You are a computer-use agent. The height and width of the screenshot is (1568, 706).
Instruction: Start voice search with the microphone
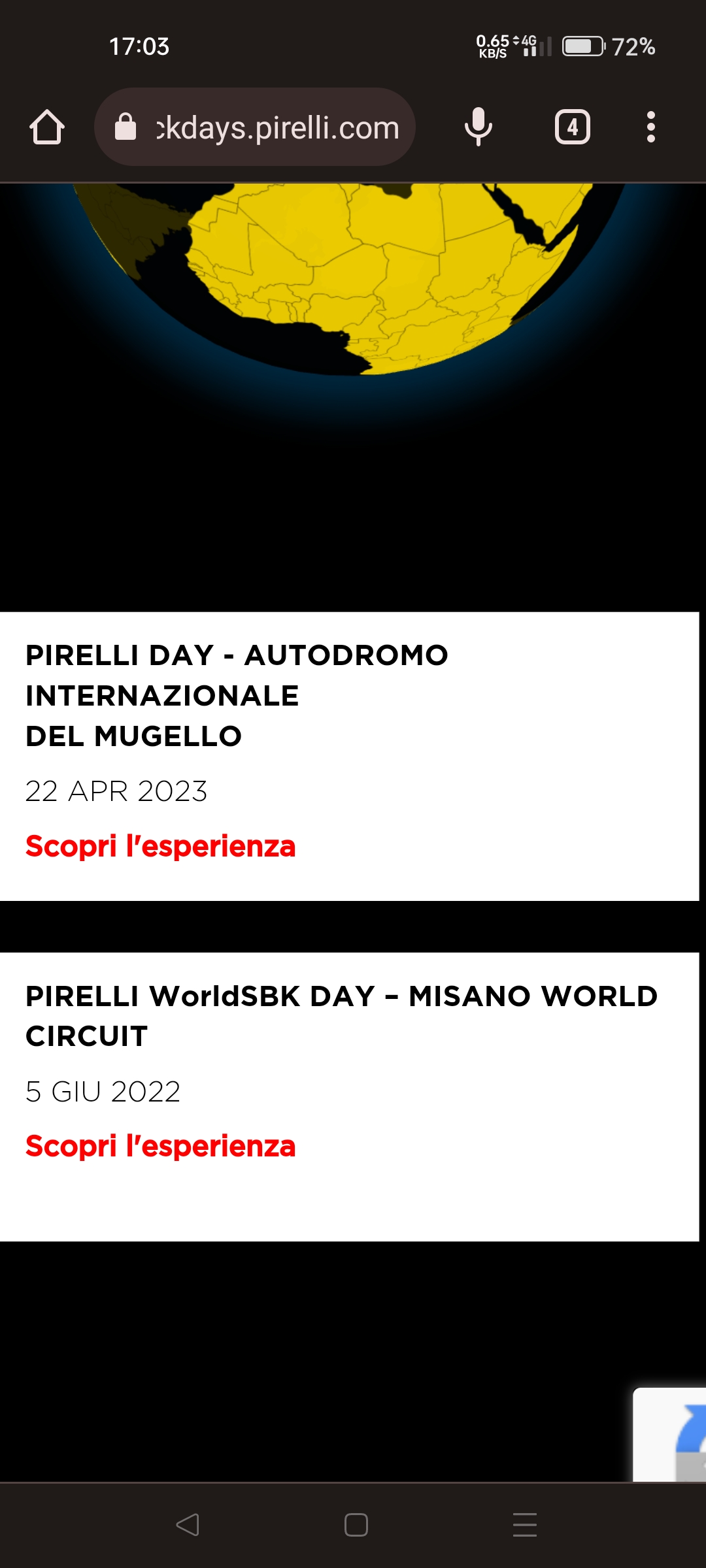[479, 127]
